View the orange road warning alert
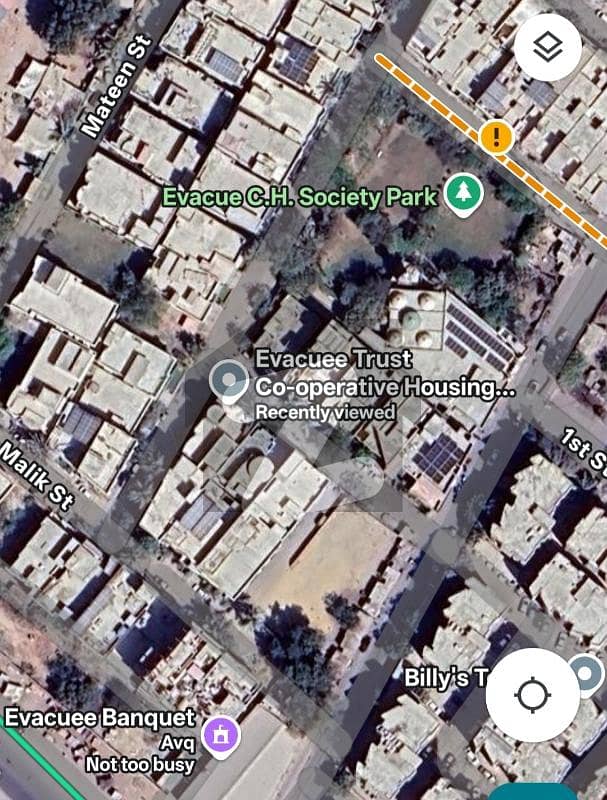This screenshot has height=800, width=607. [x=493, y=136]
